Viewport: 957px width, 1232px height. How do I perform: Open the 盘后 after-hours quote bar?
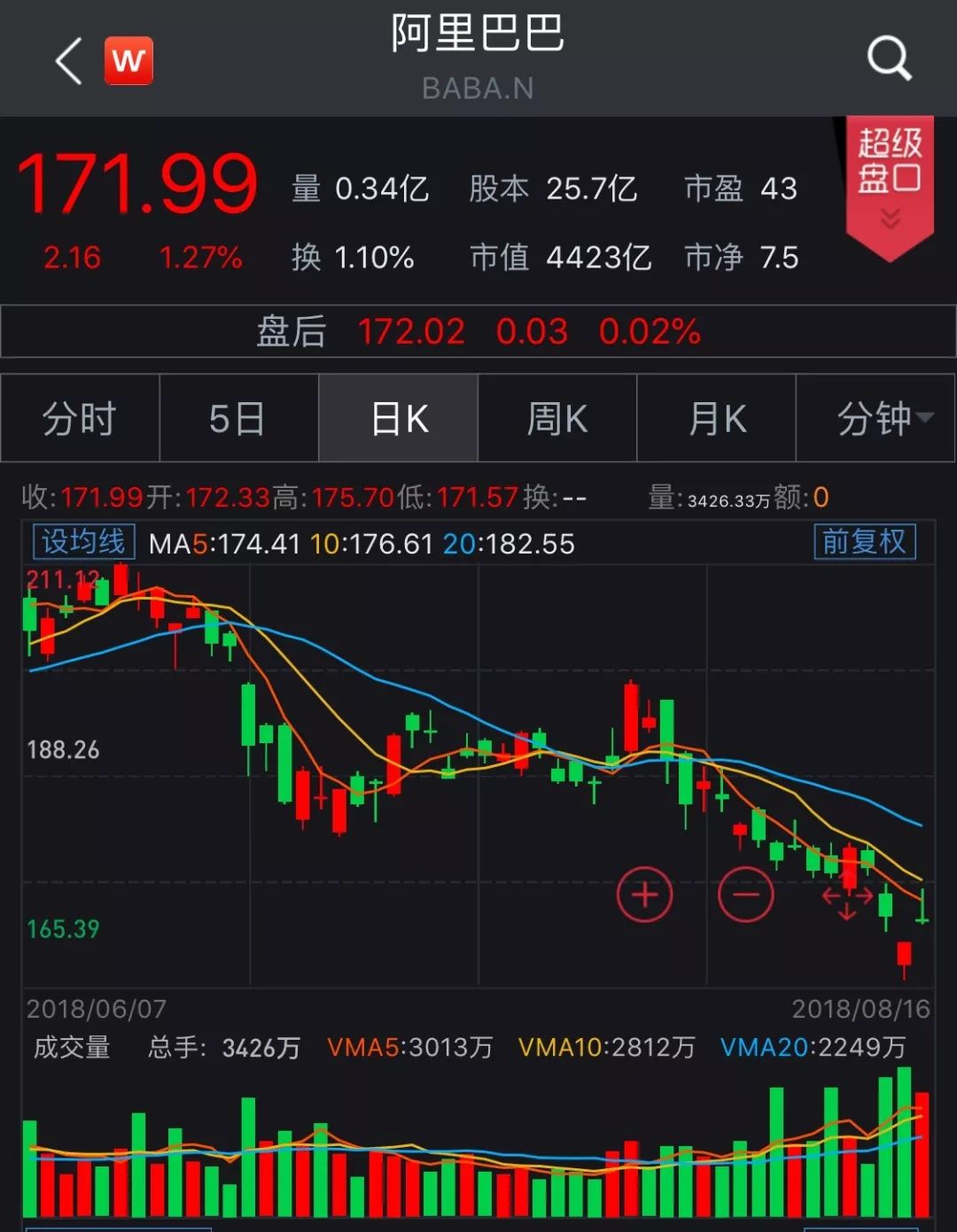478,331
